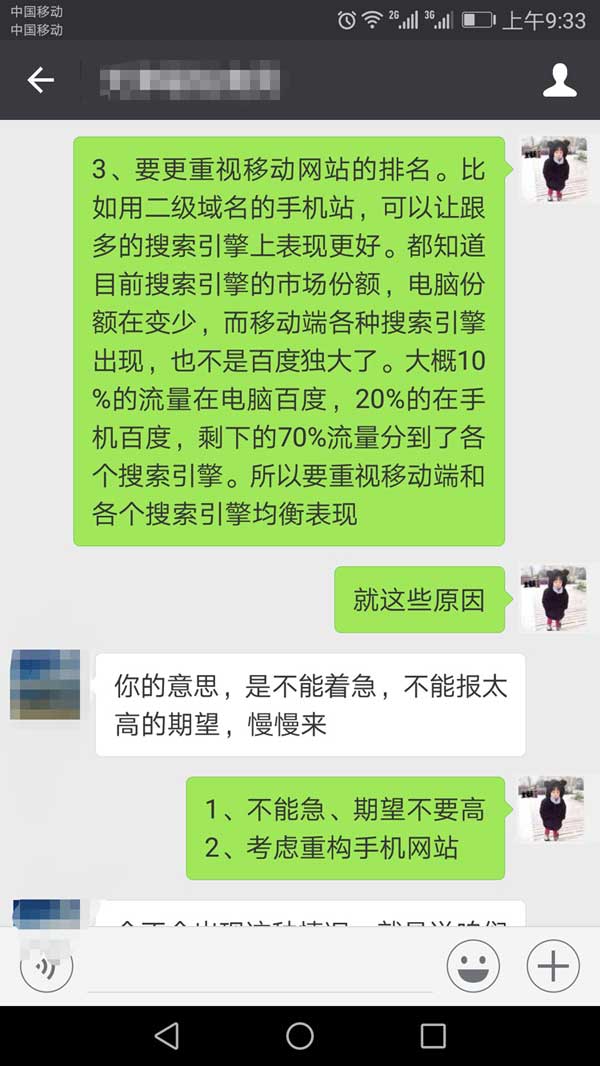Tap the message text field
The height and width of the screenshot is (1066, 600).
(x=260, y=968)
